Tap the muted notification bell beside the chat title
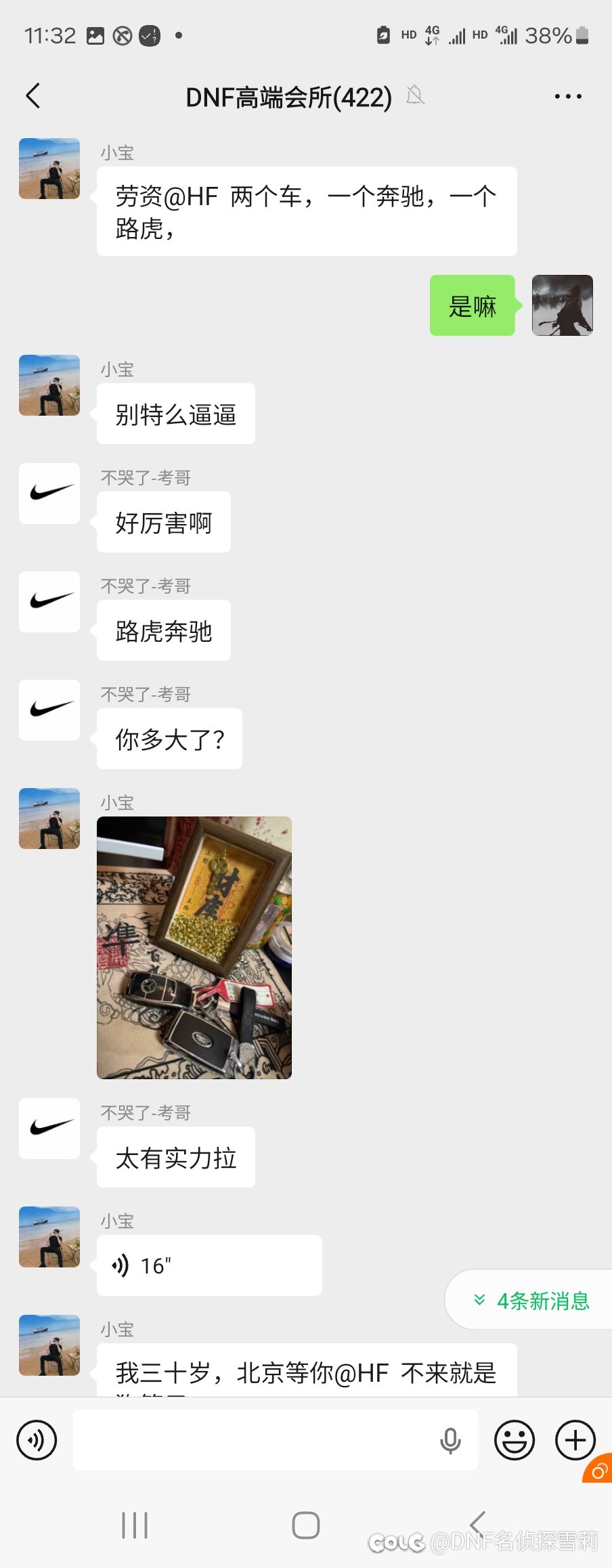The image size is (612, 1568). (416, 96)
